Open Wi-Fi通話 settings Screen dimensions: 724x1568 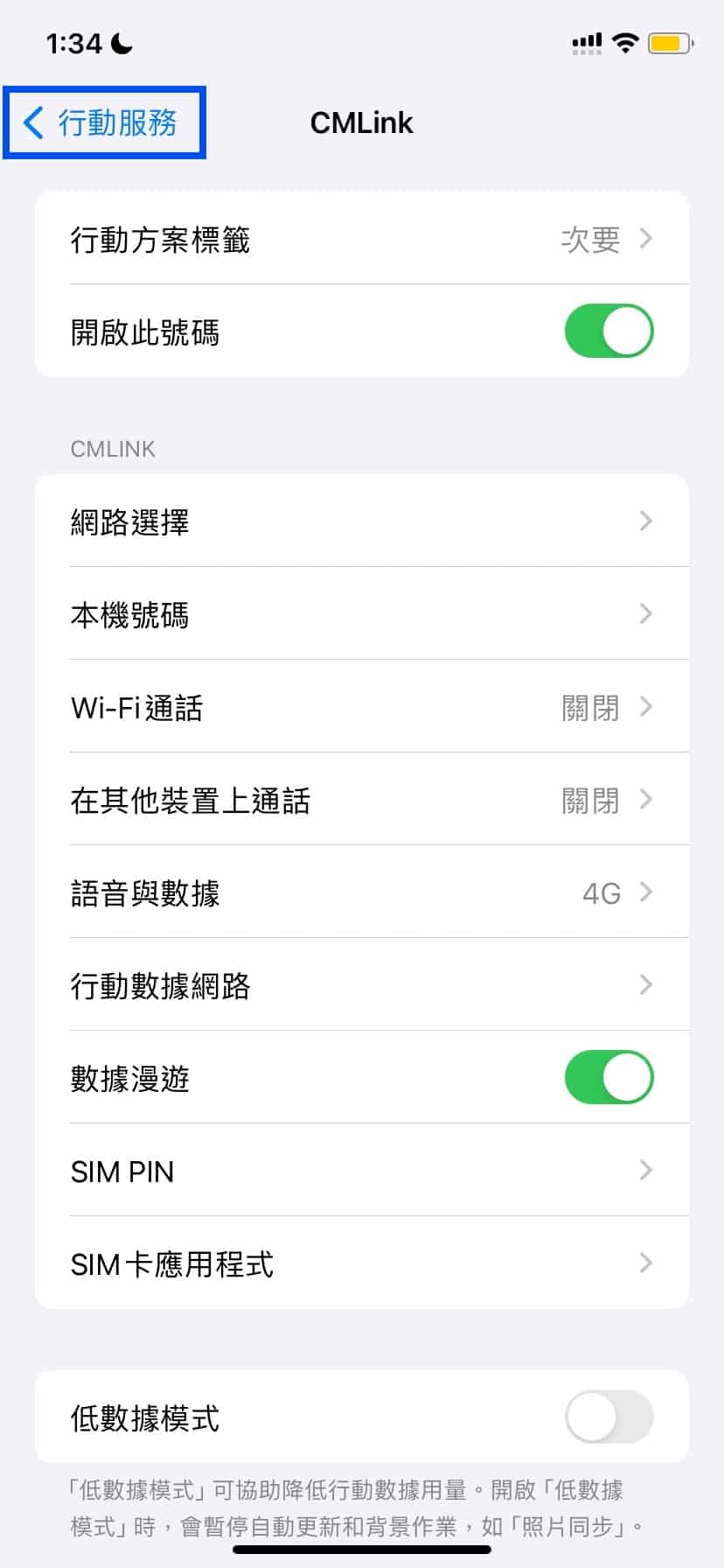[362, 707]
